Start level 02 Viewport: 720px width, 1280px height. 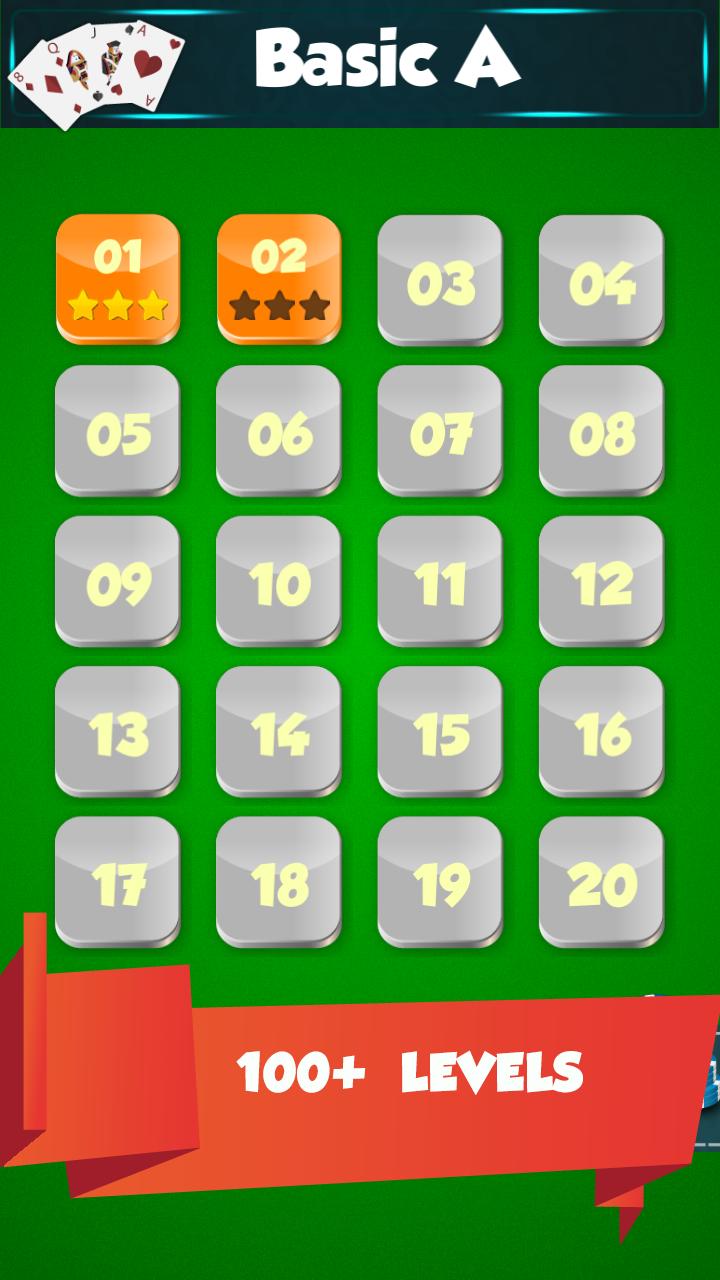tap(279, 279)
